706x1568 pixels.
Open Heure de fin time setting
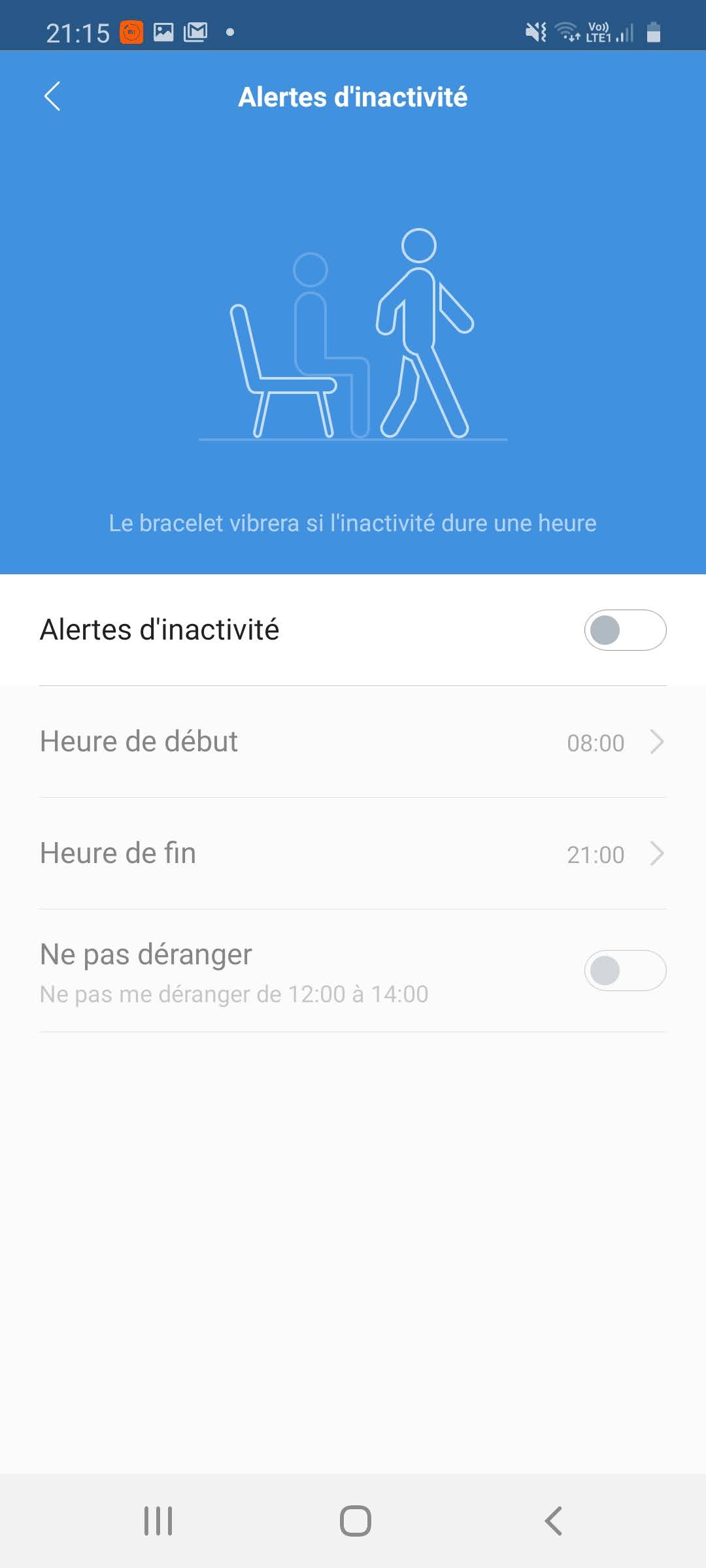[353, 854]
